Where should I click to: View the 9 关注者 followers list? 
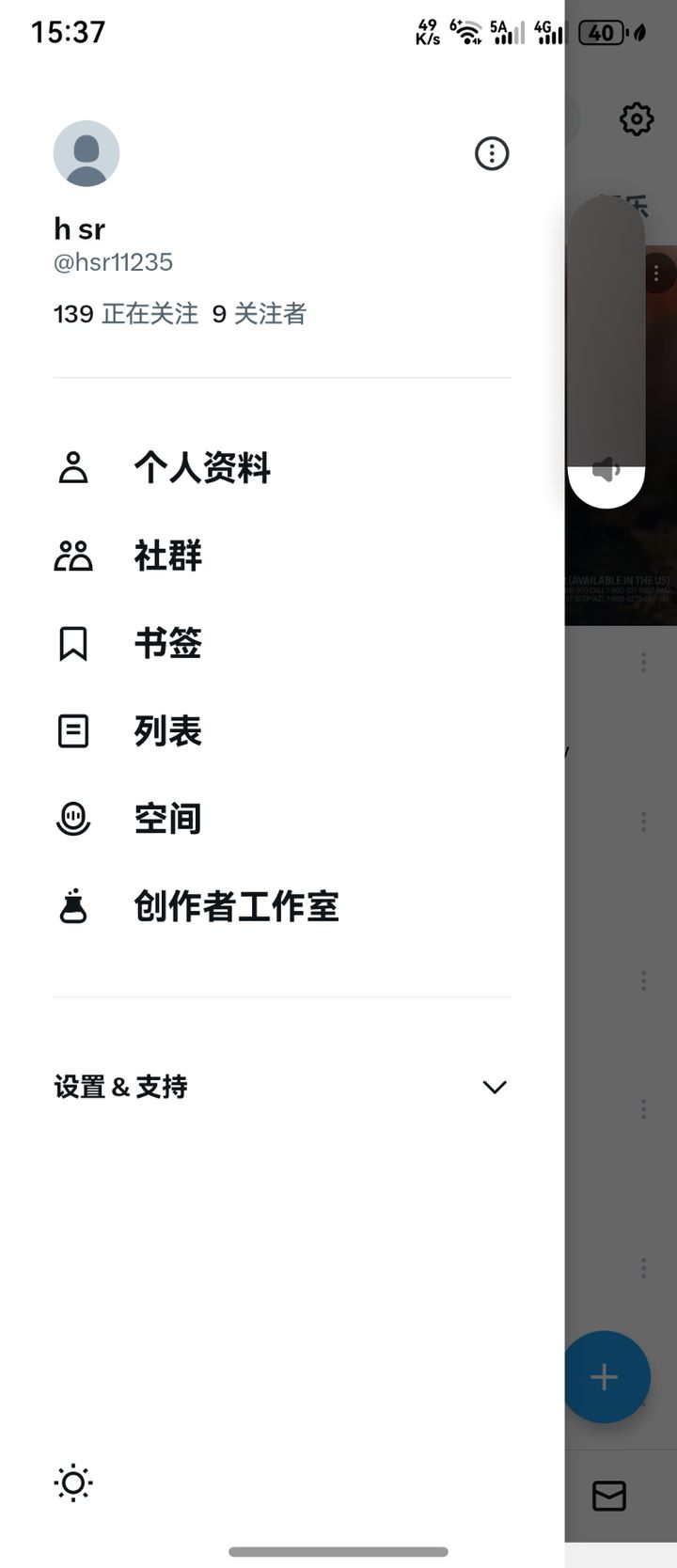pyautogui.click(x=260, y=314)
